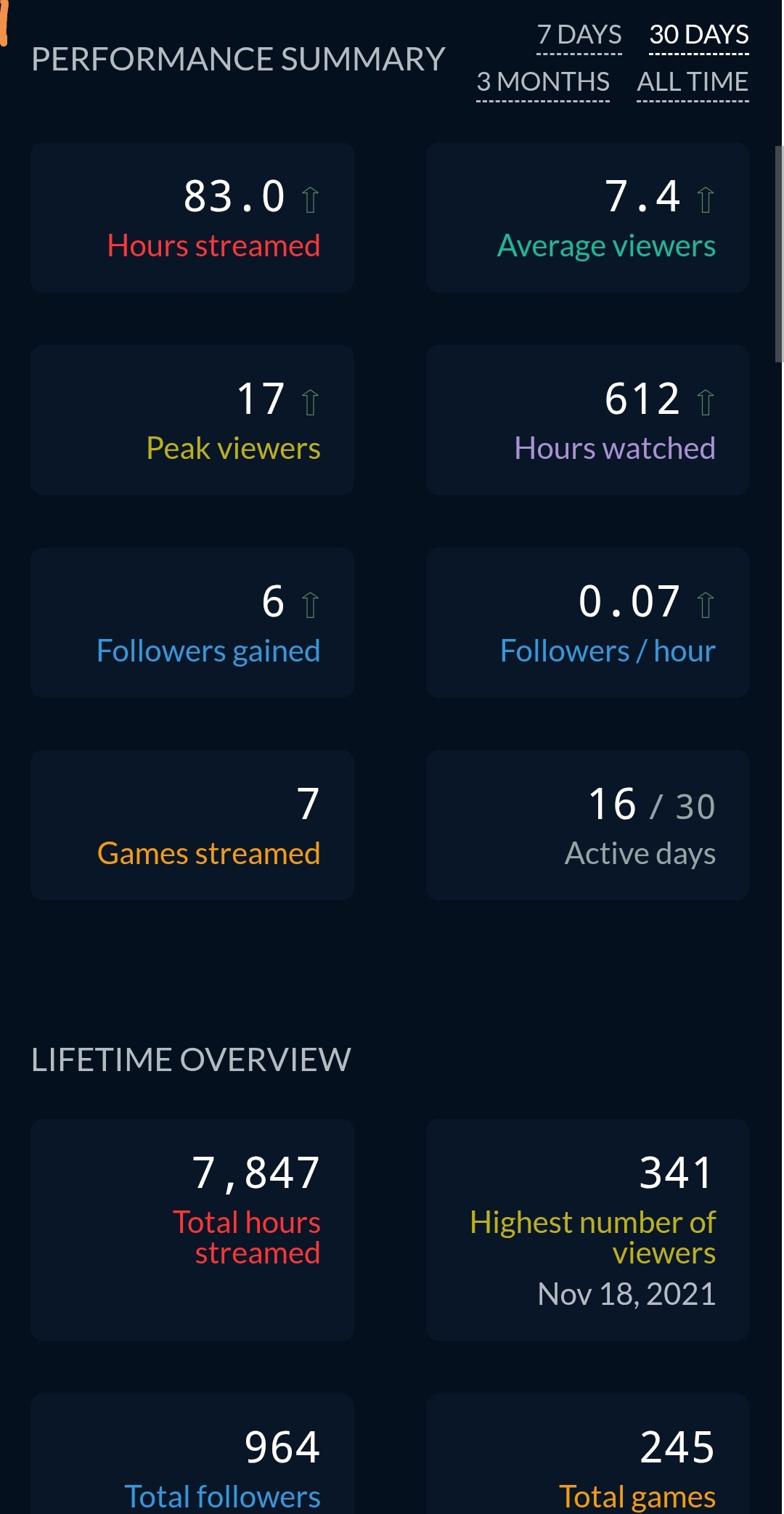The height and width of the screenshot is (1514, 784).
Task: Show the 3 MONTHS performance summary
Action: pyautogui.click(x=542, y=82)
